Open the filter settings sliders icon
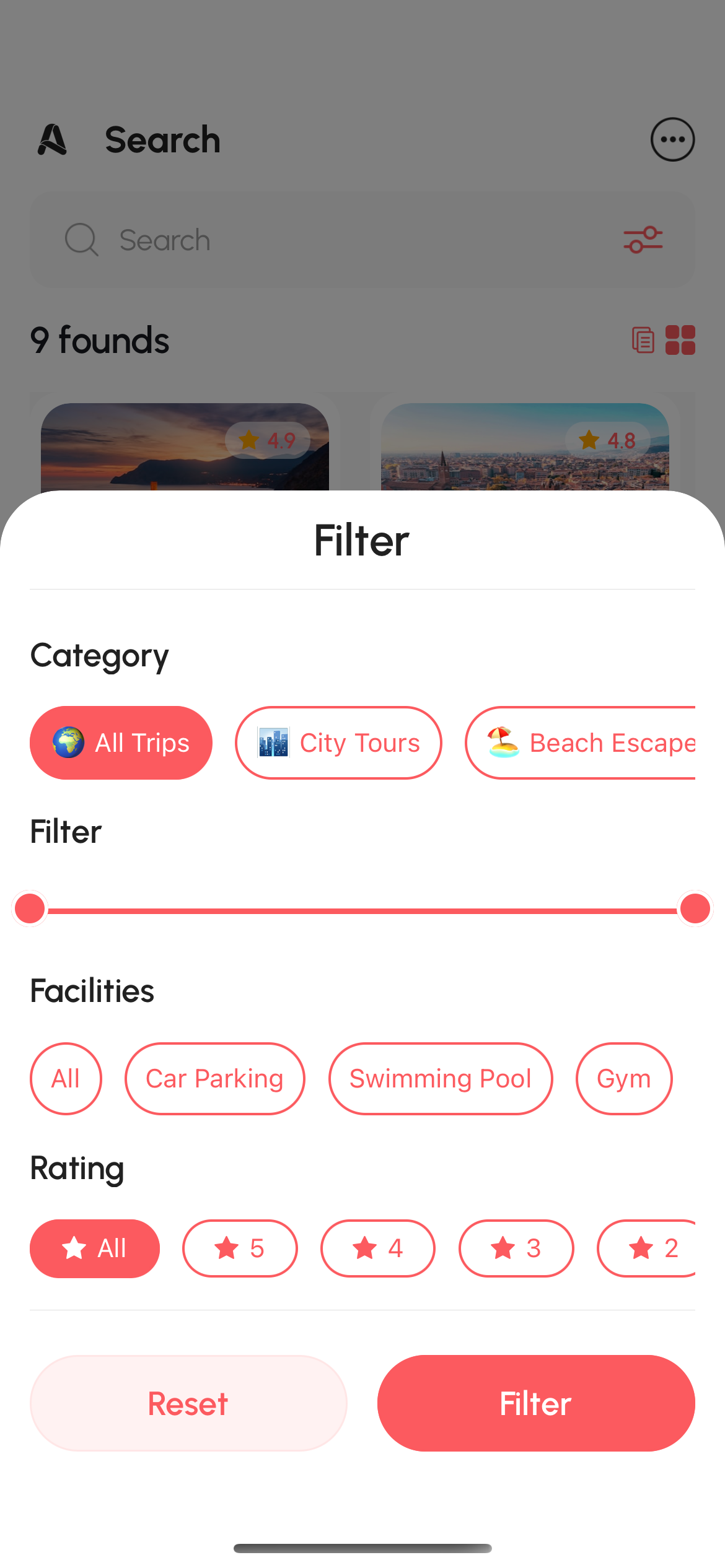Image resolution: width=725 pixels, height=1568 pixels. [x=642, y=240]
